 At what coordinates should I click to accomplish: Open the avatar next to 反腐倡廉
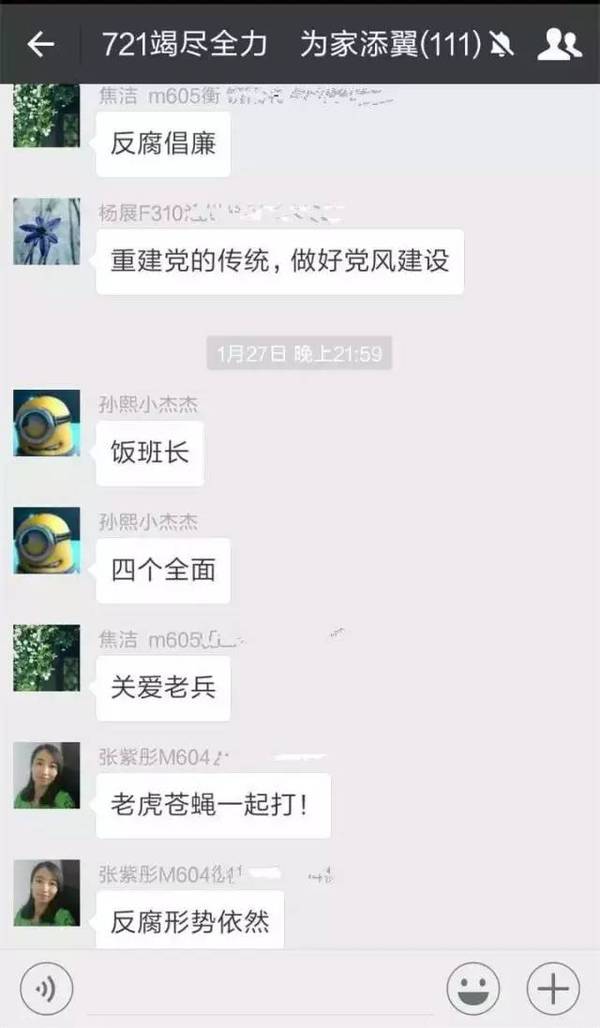[x=47, y=115]
